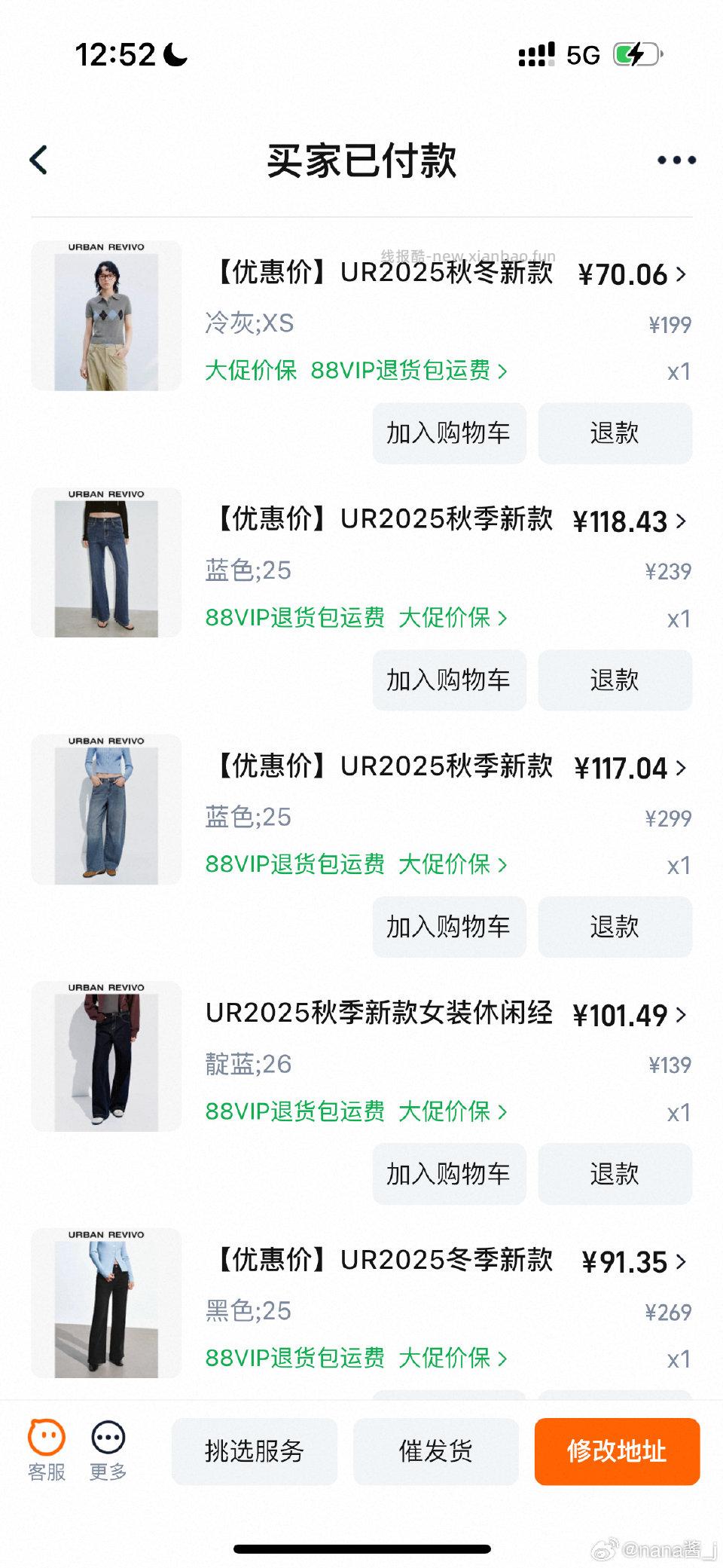
Task: Request 退款 refund for the first item
Action: pyautogui.click(x=615, y=433)
